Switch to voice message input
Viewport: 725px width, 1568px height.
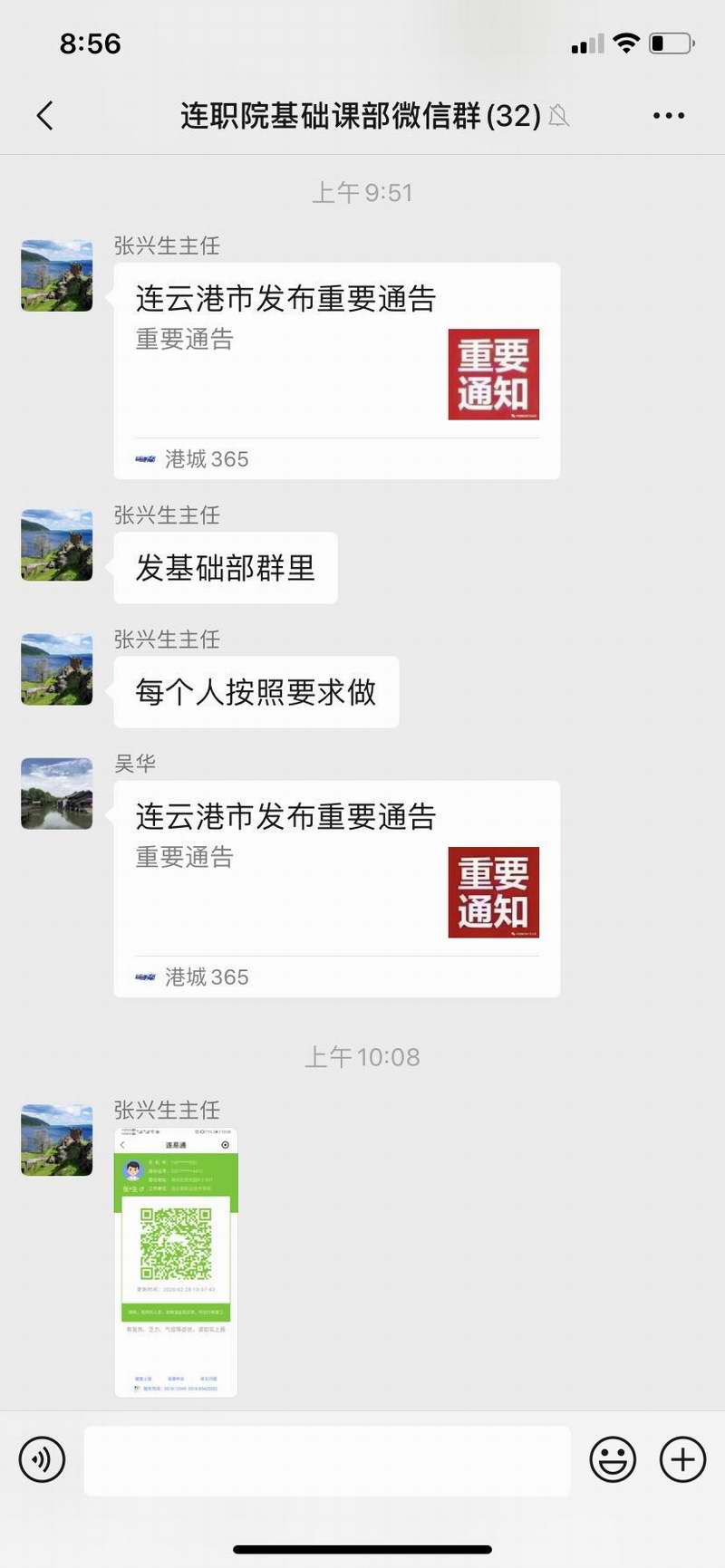click(42, 1459)
